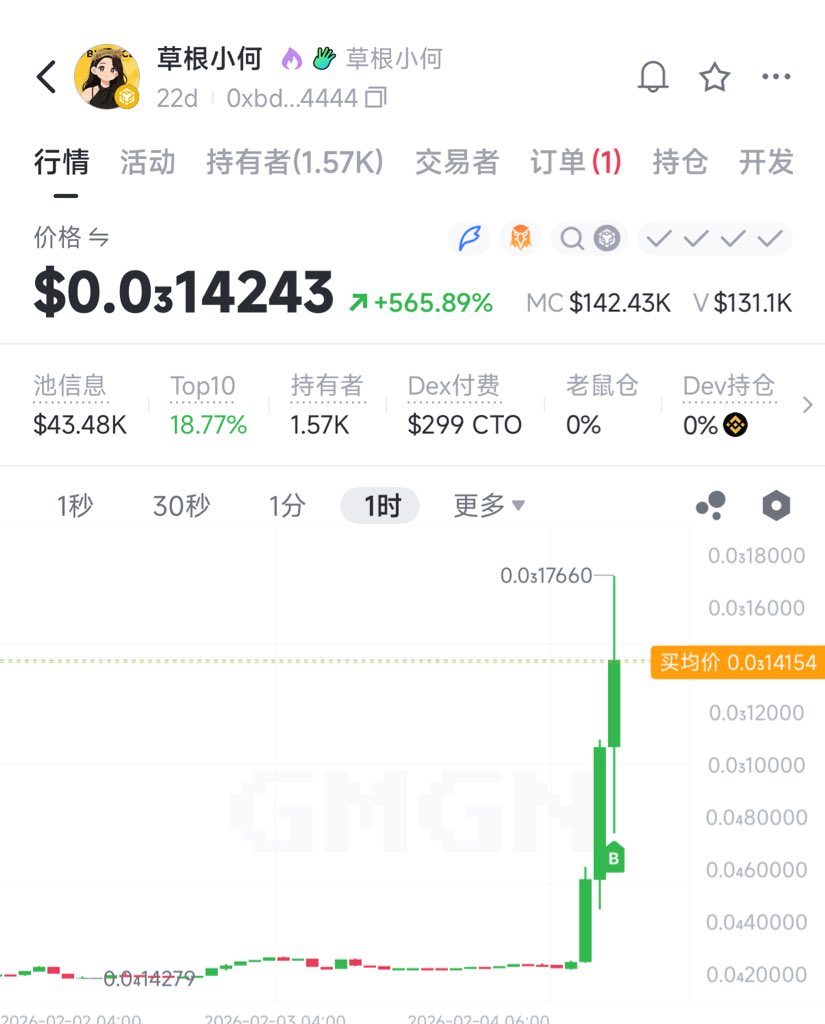Screen dimensions: 825x1024
Task: Expand the 更多 timeframe dropdown
Action: tap(488, 506)
